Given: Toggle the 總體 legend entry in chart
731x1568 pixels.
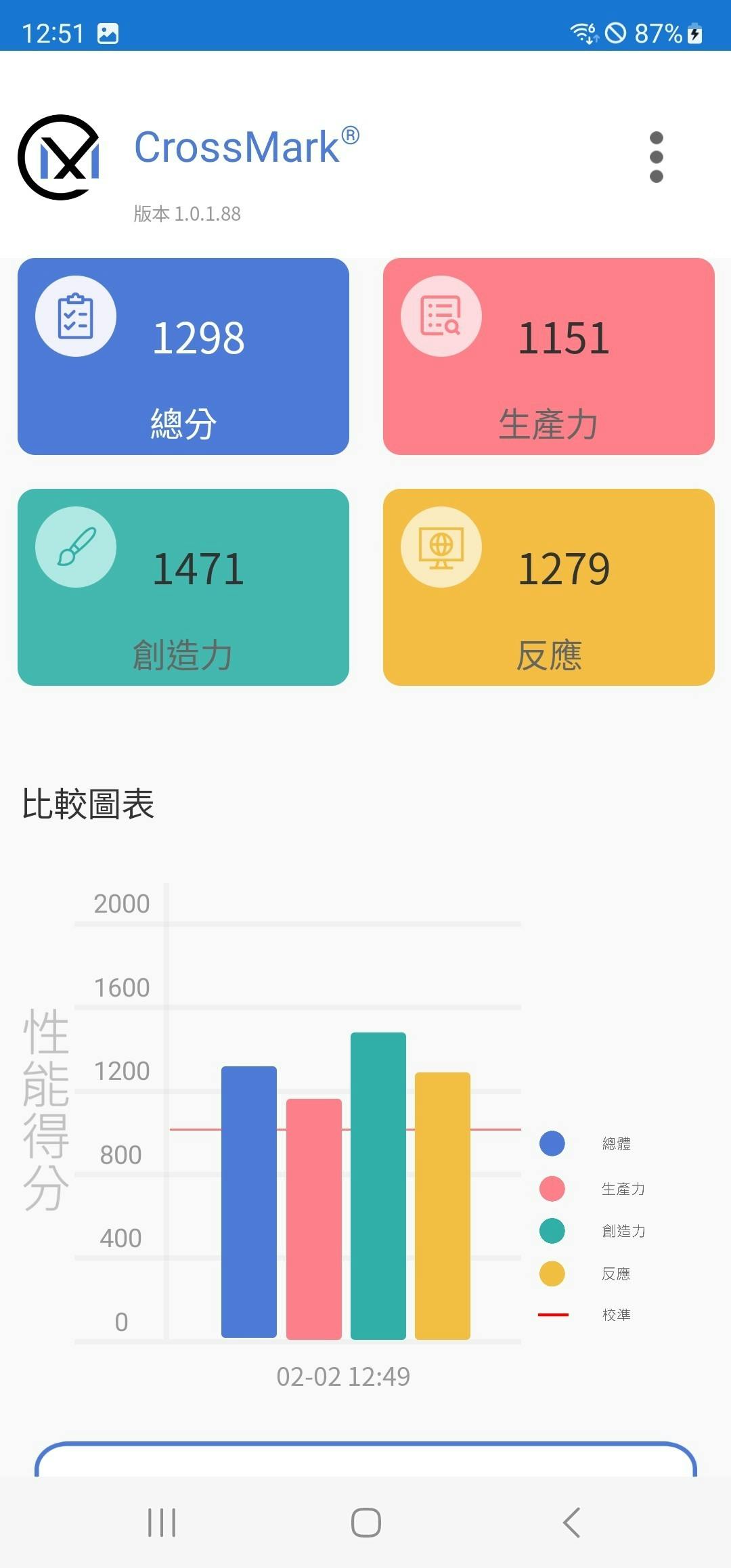Looking at the screenshot, I should click(590, 1144).
